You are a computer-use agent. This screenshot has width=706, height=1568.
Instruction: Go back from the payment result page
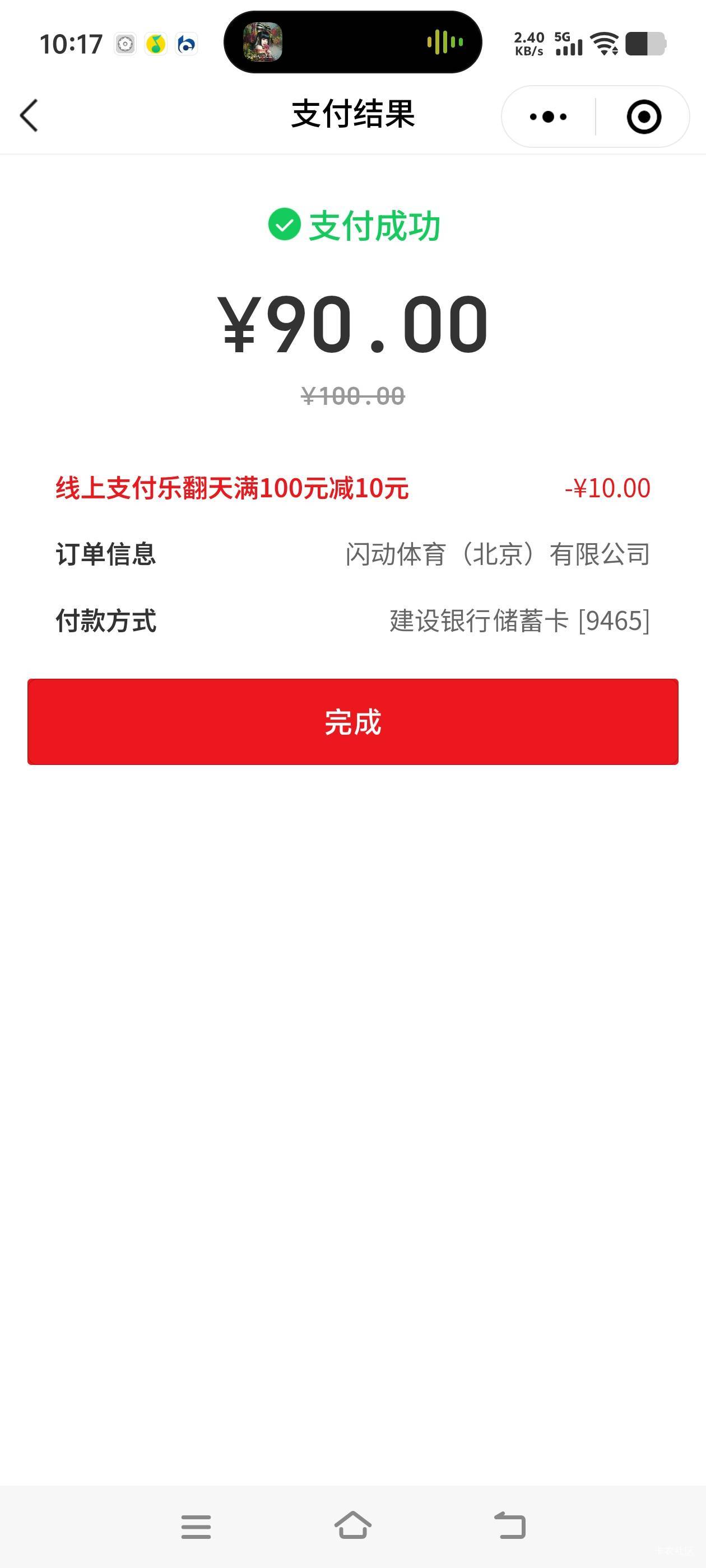[29, 116]
